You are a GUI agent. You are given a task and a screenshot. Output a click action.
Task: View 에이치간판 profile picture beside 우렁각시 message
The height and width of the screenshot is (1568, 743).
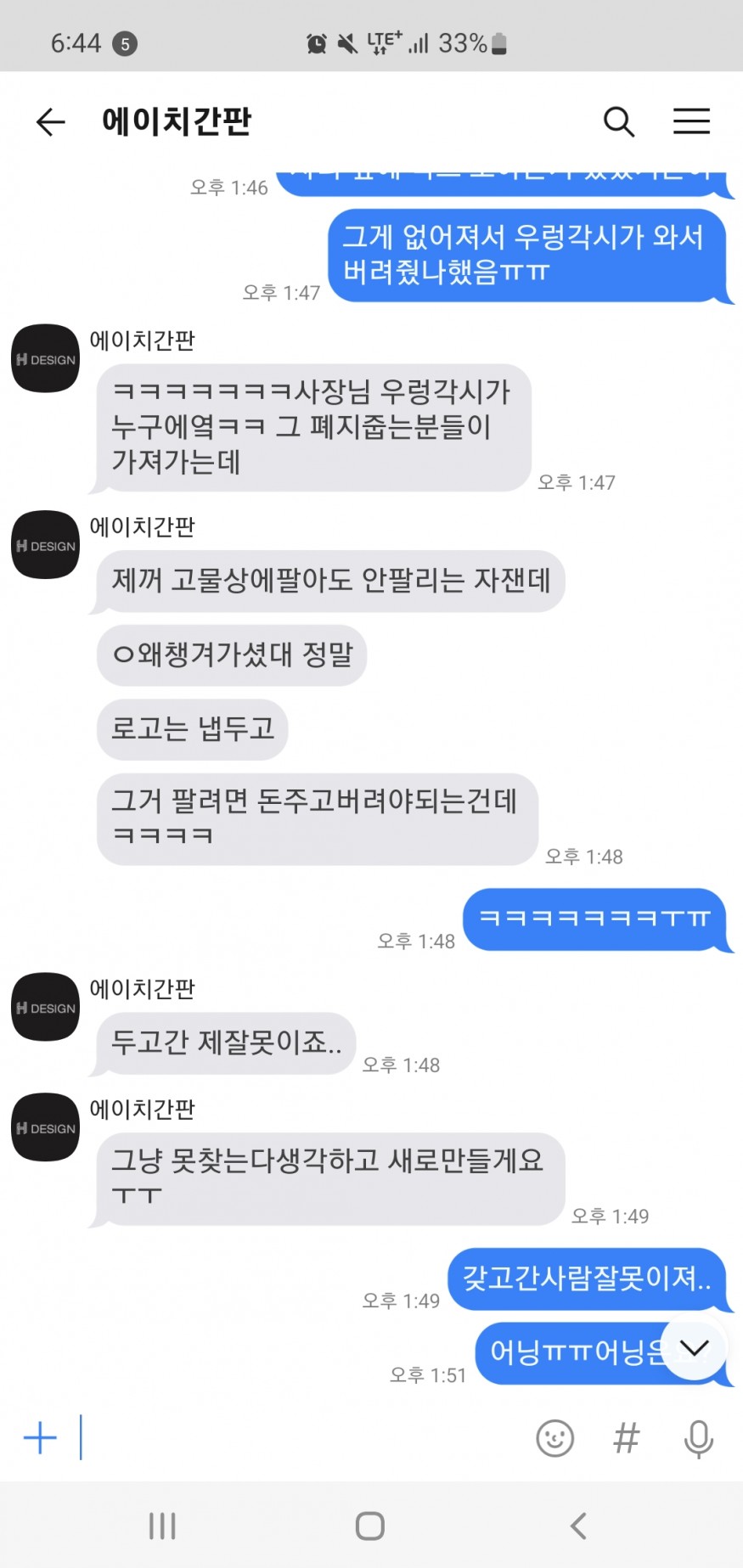pos(46,358)
